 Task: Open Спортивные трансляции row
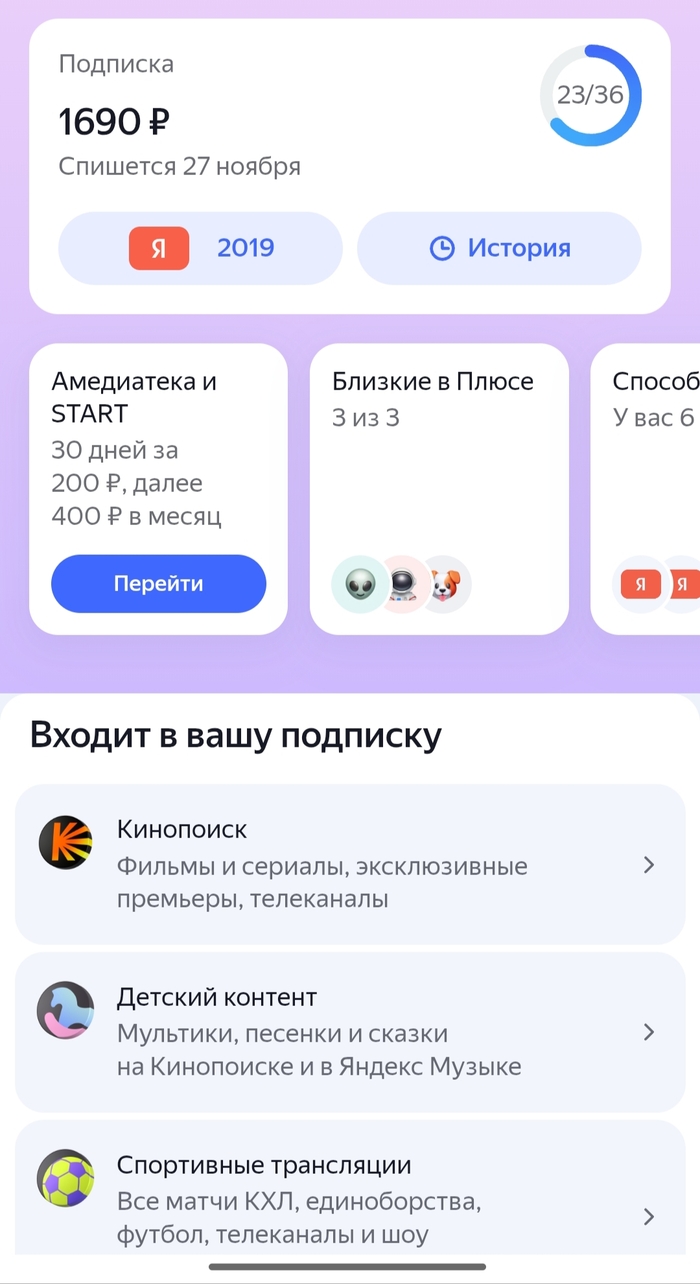tap(350, 1198)
